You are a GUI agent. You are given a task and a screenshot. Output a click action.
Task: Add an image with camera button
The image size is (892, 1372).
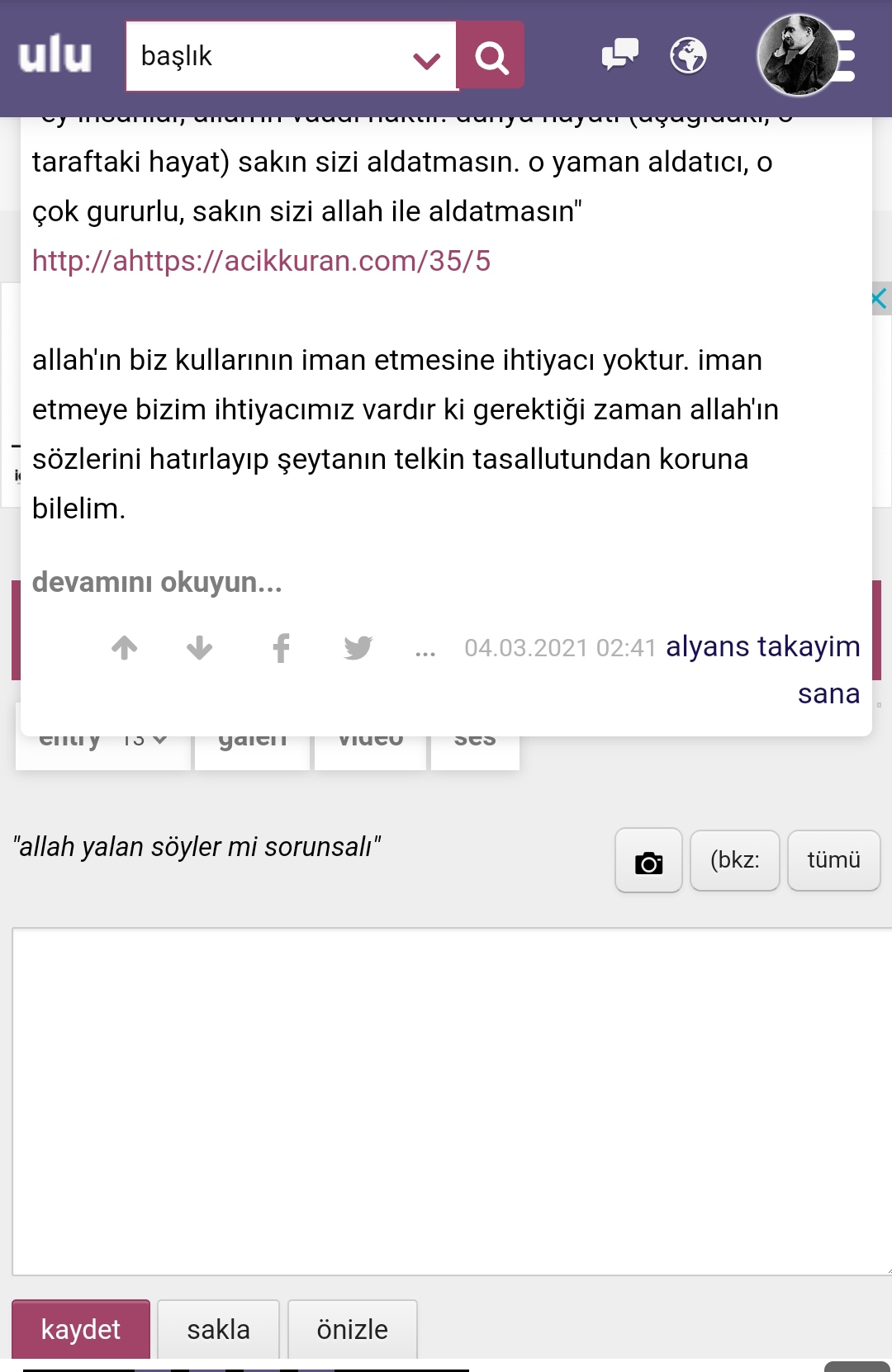(648, 861)
